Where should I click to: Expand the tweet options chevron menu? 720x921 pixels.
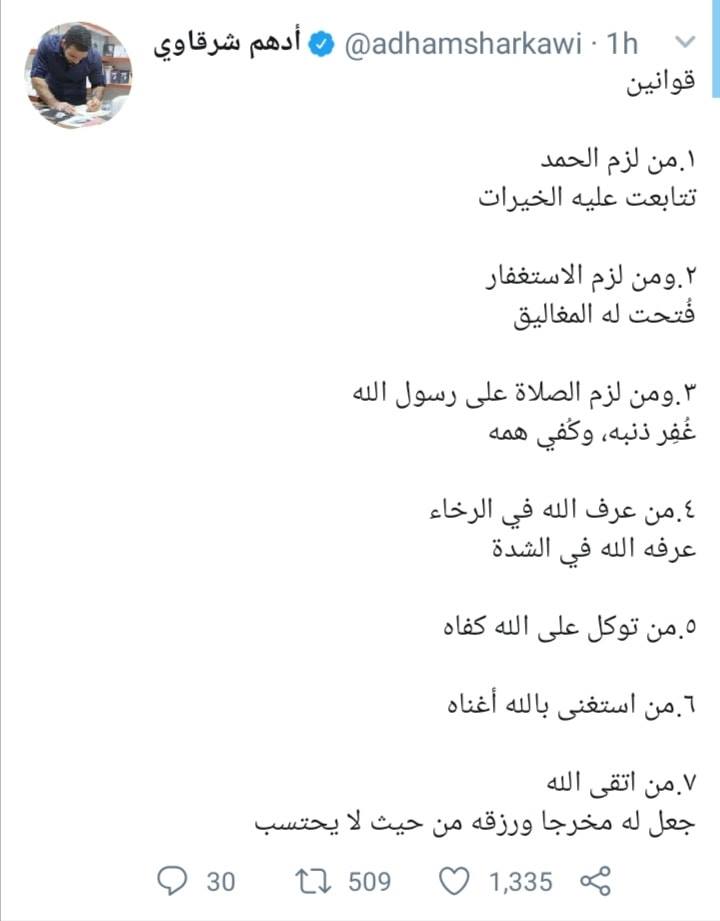[685, 42]
